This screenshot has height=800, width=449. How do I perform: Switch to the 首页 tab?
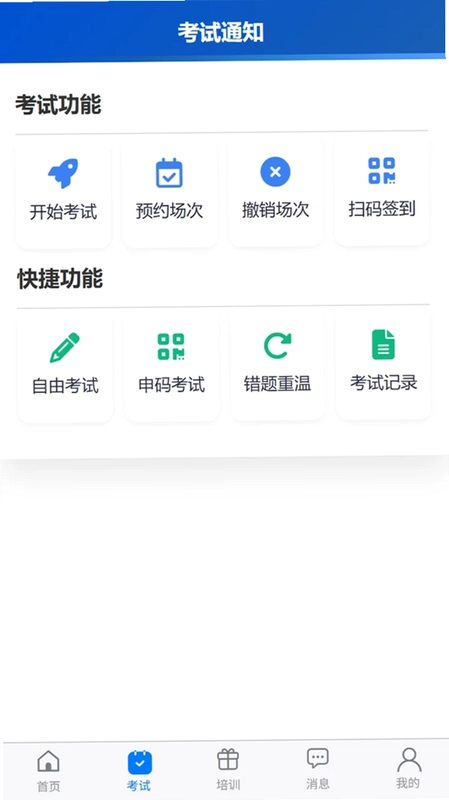(48, 770)
